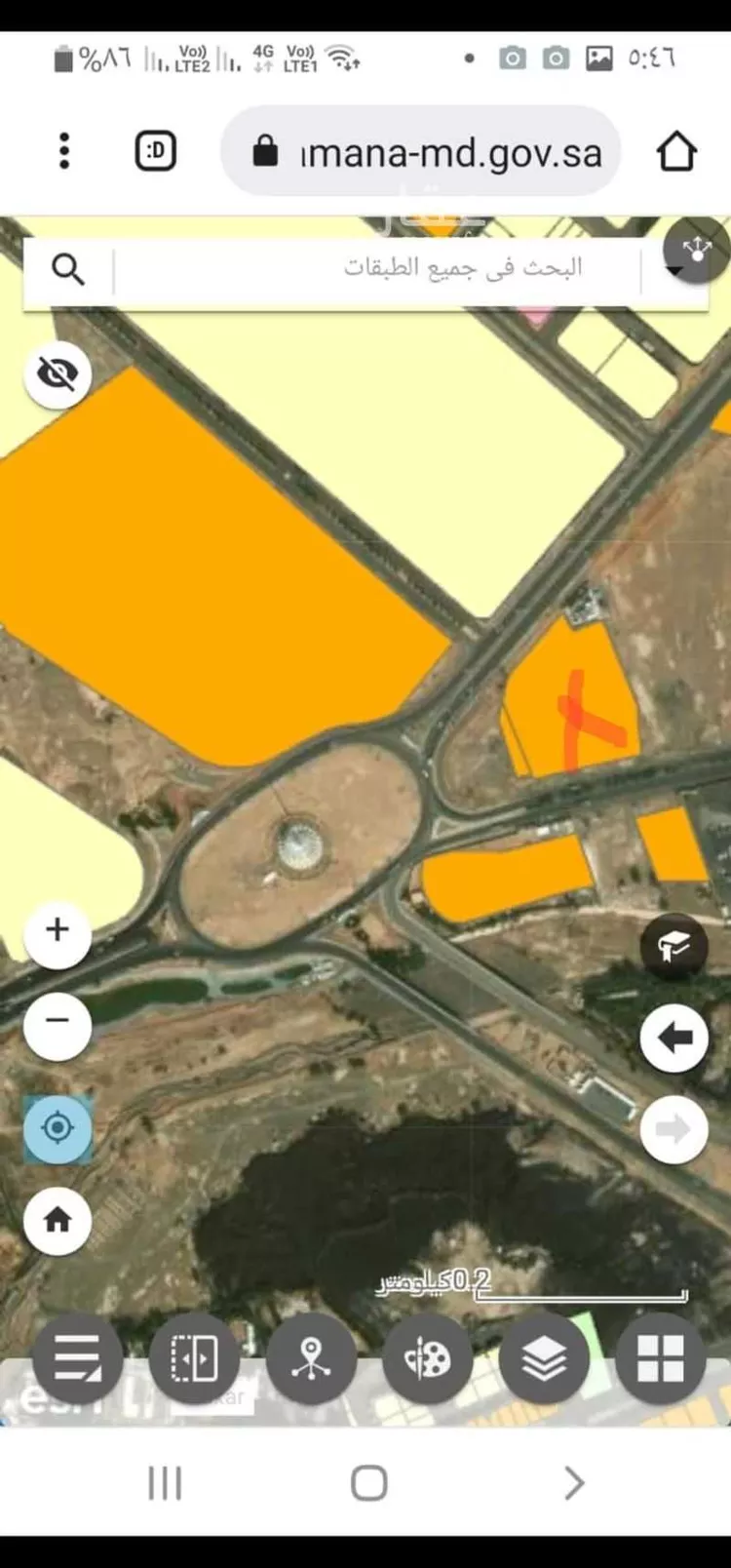Screen dimensions: 731x1568
Task: Tap the location pin network icon
Action: click(311, 1358)
